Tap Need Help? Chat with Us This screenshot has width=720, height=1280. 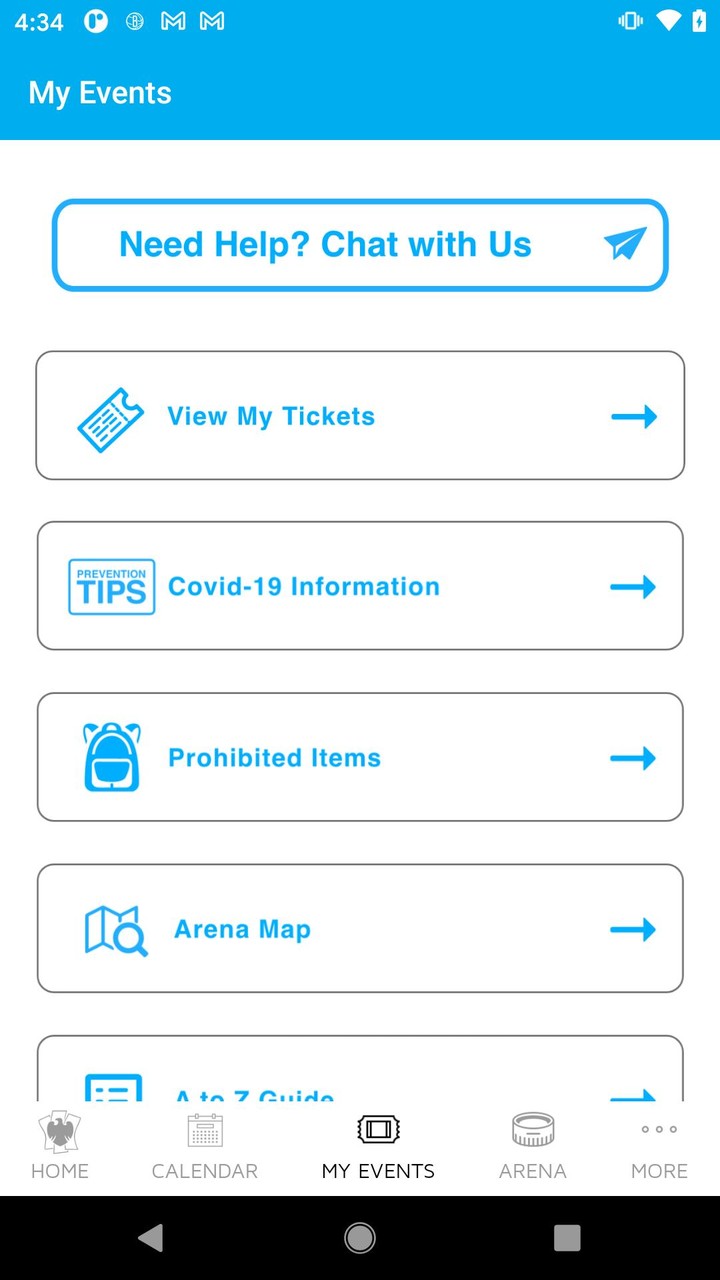(360, 245)
